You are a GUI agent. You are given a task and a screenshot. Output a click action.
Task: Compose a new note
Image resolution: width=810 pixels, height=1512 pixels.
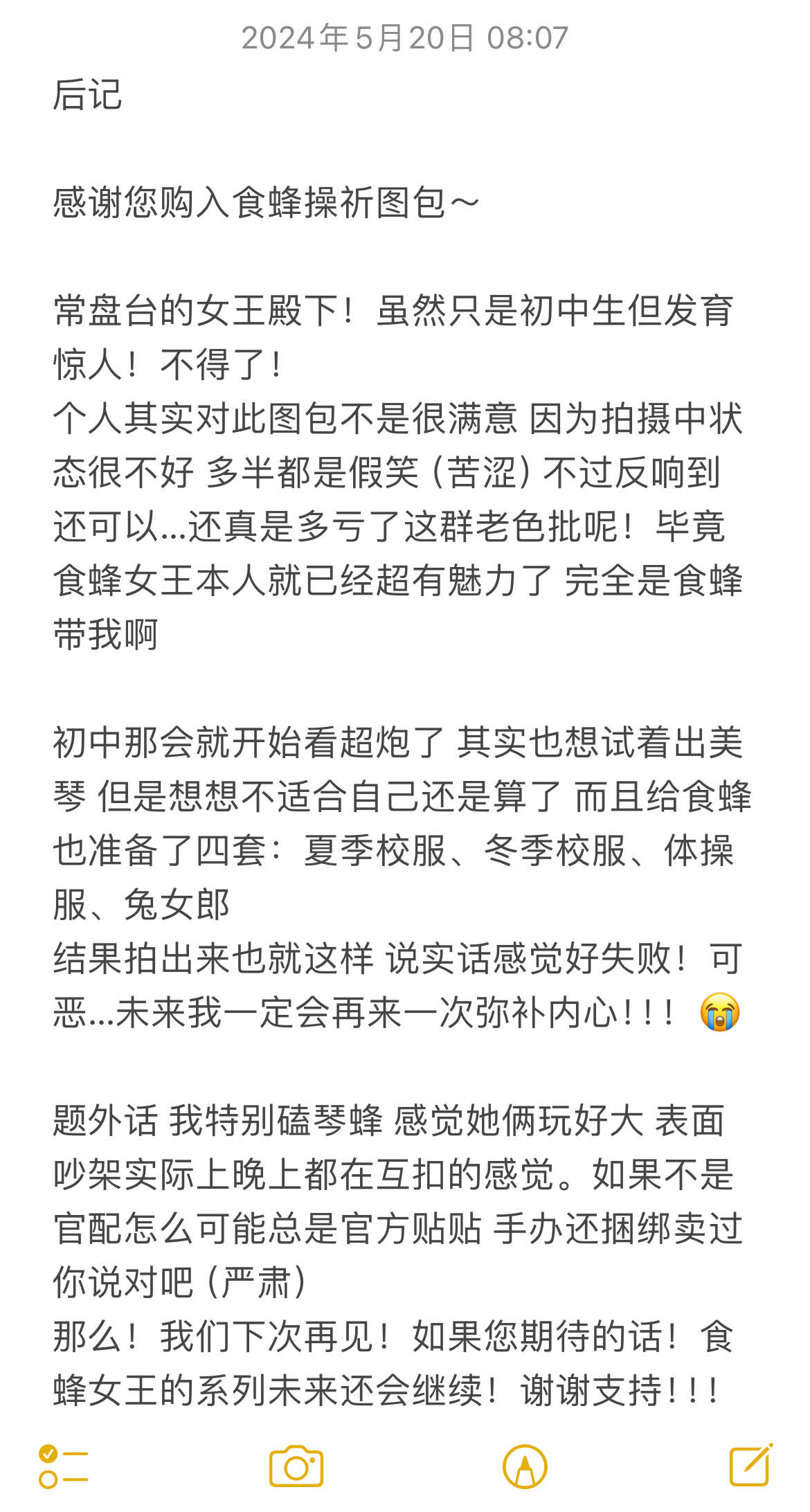pyautogui.click(x=751, y=1464)
